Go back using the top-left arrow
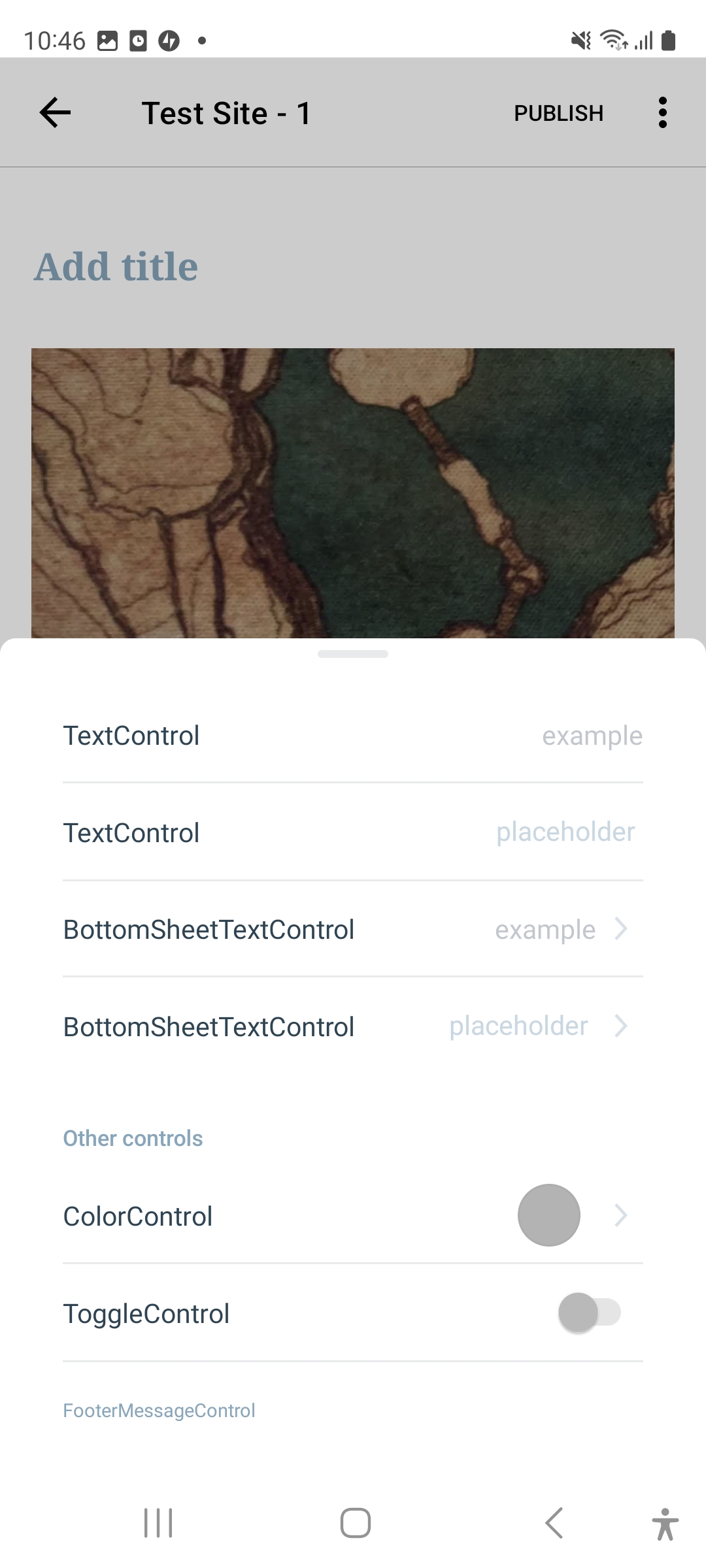Viewport: 706px width, 1568px height. pos(56,112)
